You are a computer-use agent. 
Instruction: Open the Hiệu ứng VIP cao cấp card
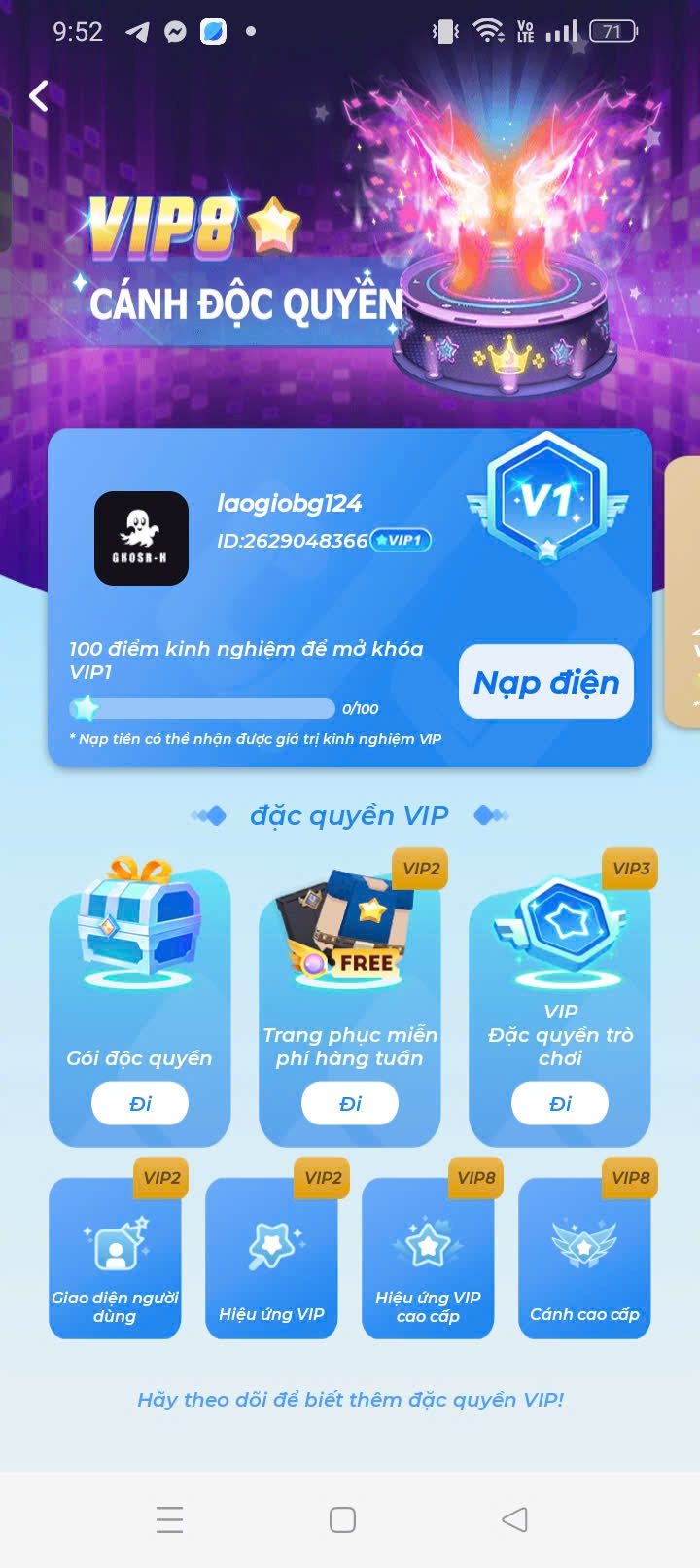pyautogui.click(x=428, y=1258)
